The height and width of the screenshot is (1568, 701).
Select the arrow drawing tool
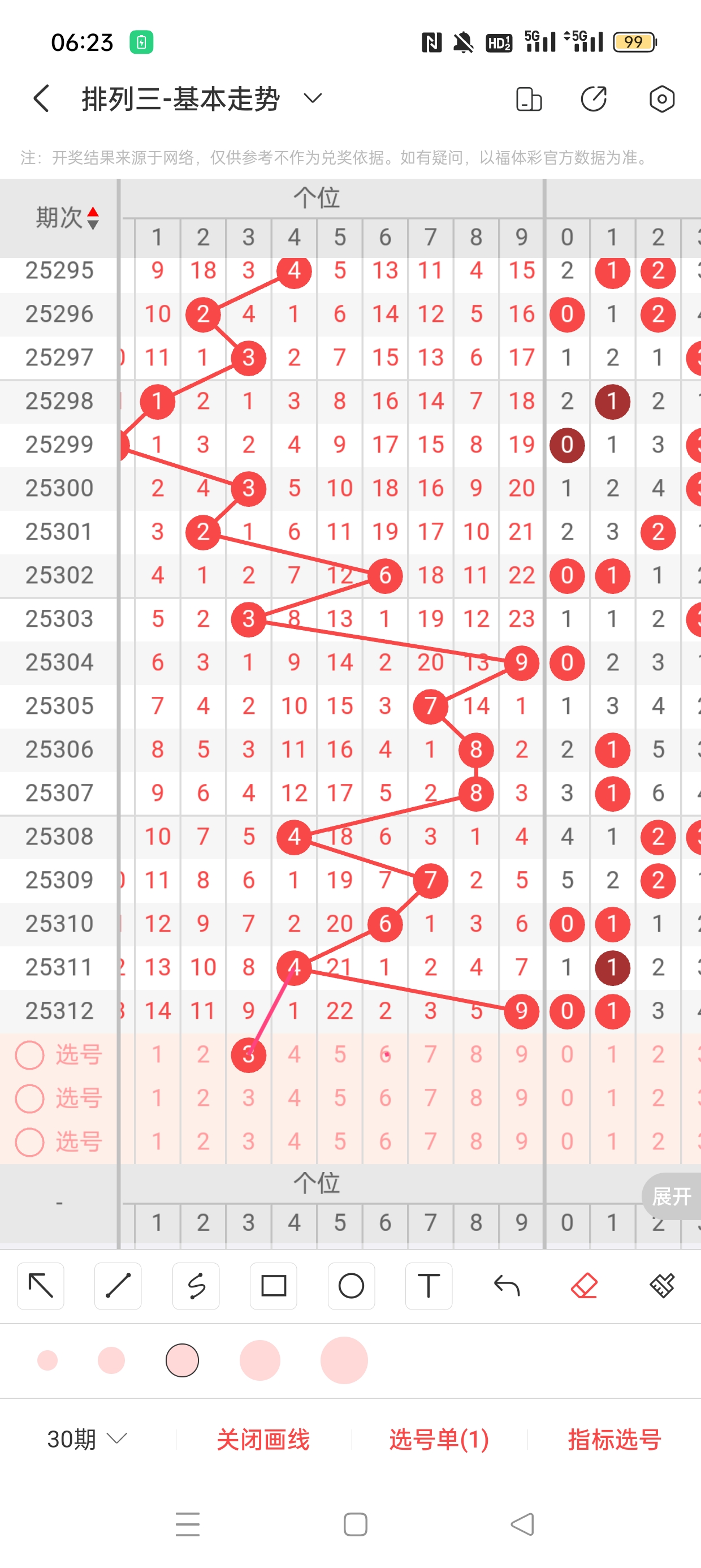(x=41, y=1286)
